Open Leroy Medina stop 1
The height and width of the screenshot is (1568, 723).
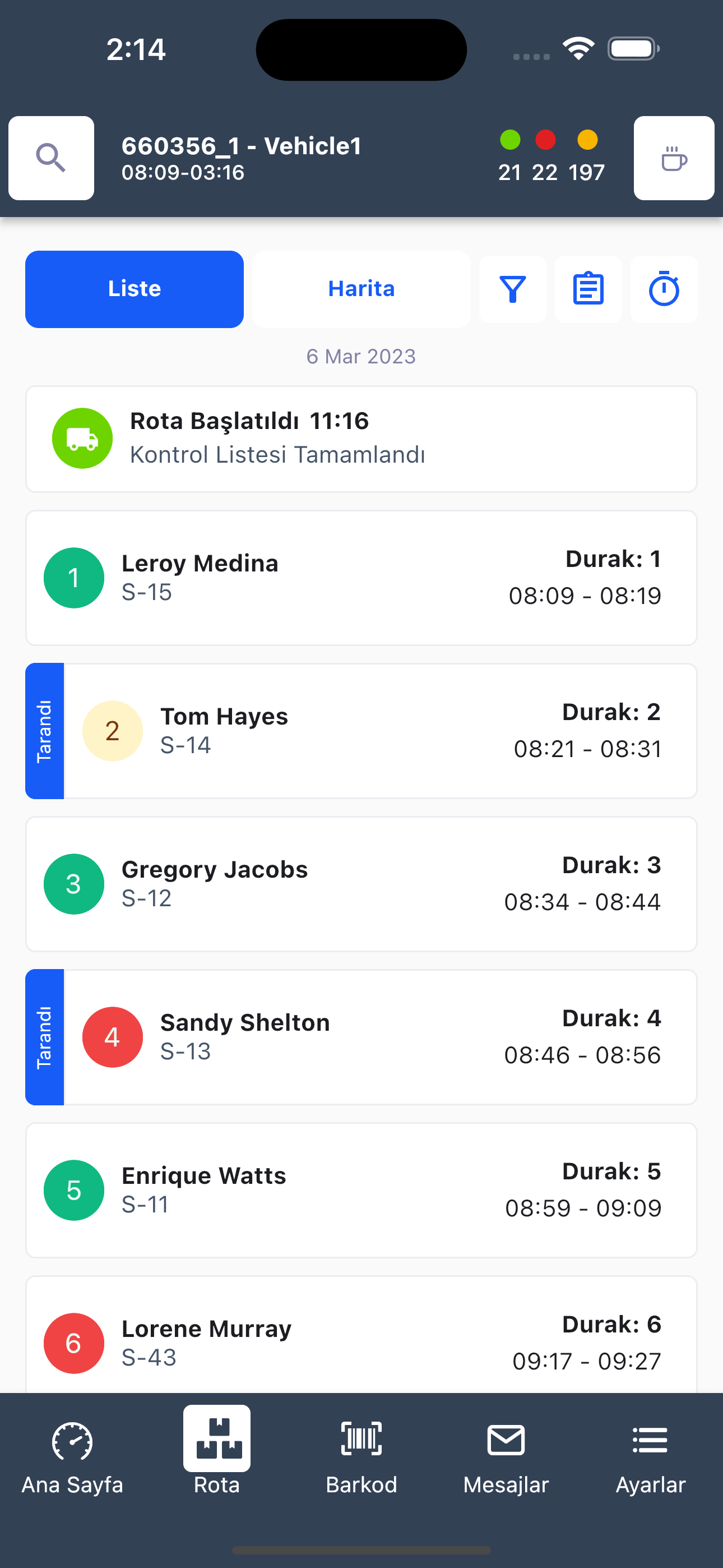pyautogui.click(x=361, y=578)
